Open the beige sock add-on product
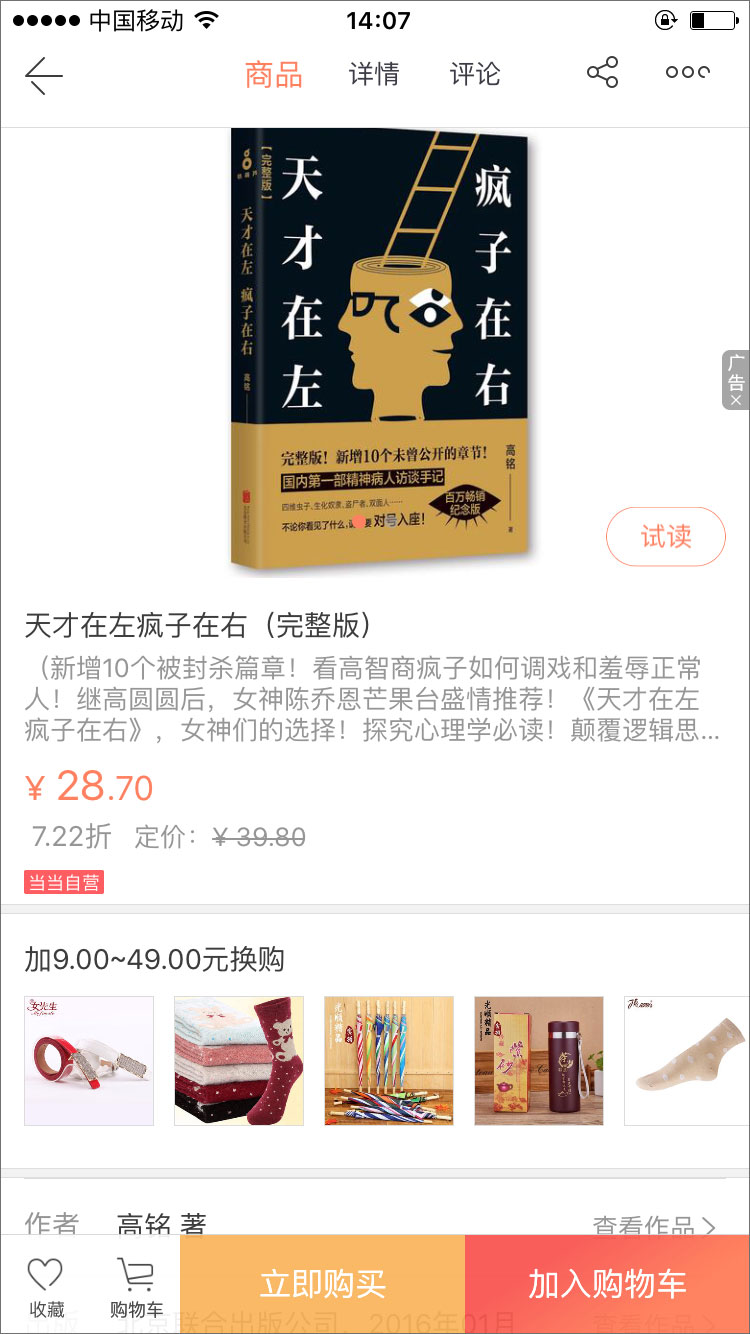 coord(686,1061)
